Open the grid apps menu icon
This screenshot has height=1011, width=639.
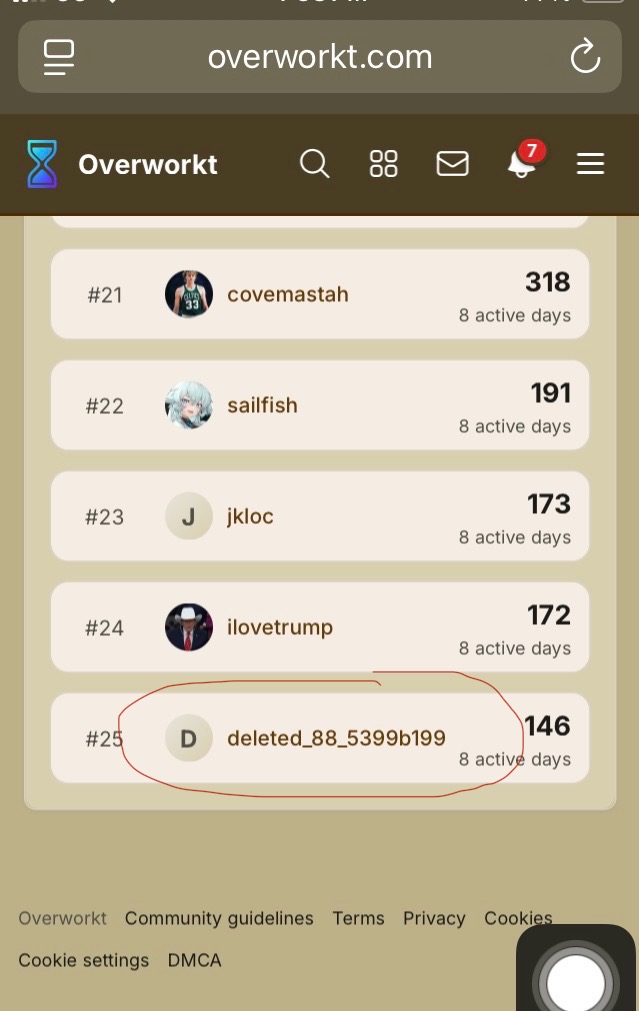[x=384, y=164]
